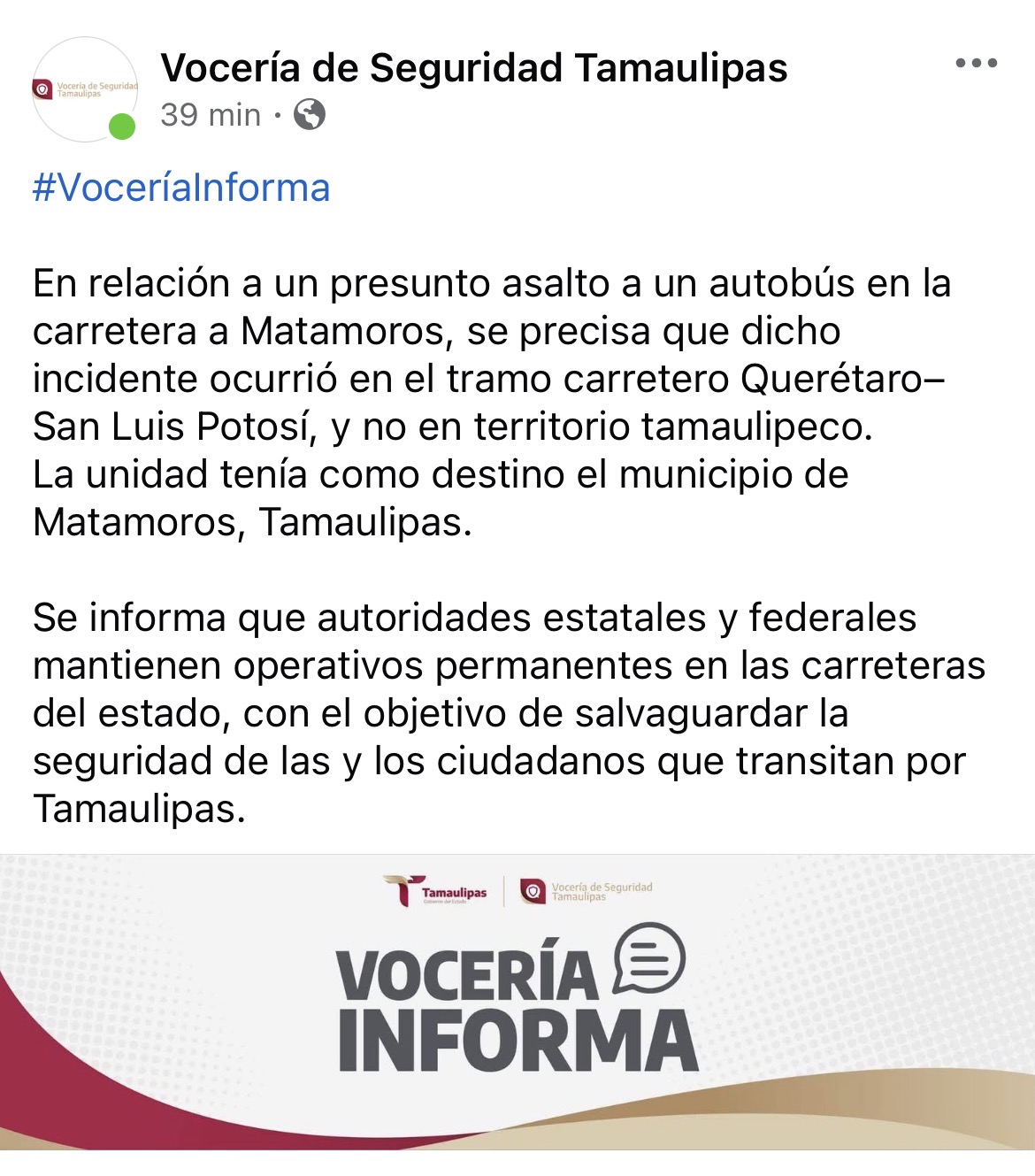The width and height of the screenshot is (1035, 1176).
Task: Tap the #VoceríaInforma hashtag
Action: (181, 188)
